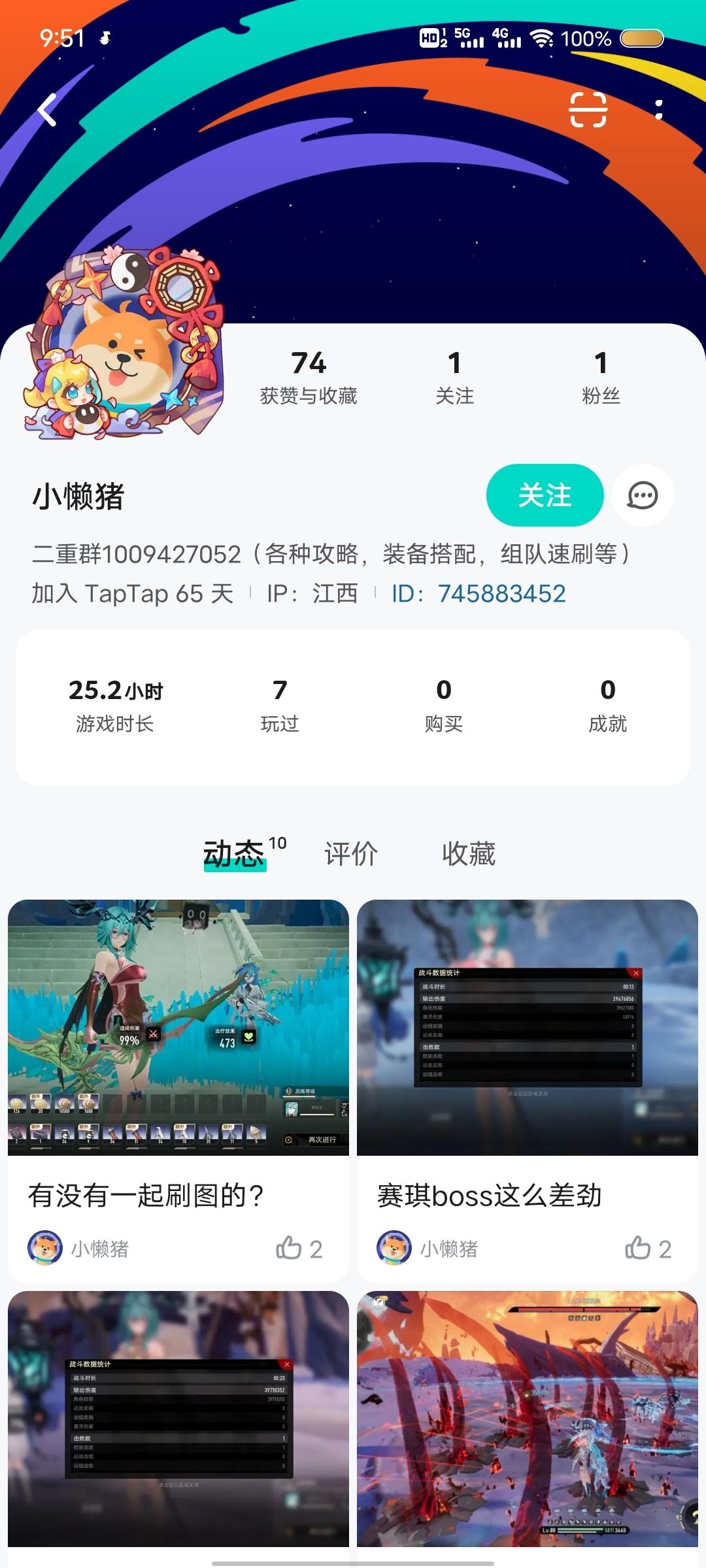Screen dimensions: 706x1568
Task: Like the post 赛琪boss这么差劲
Action: pos(638,1248)
